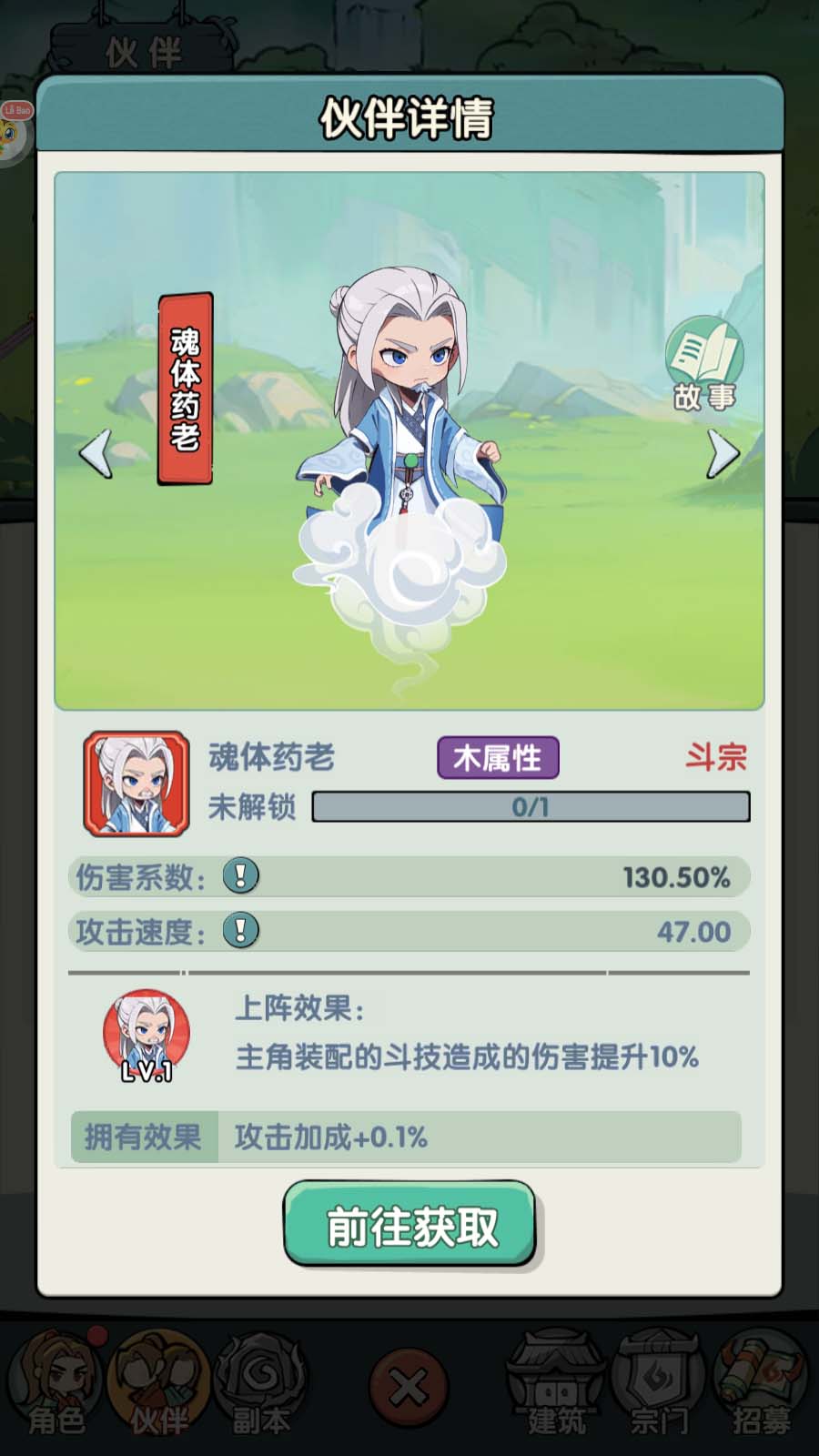Show previous companion with left arrow

[96, 452]
